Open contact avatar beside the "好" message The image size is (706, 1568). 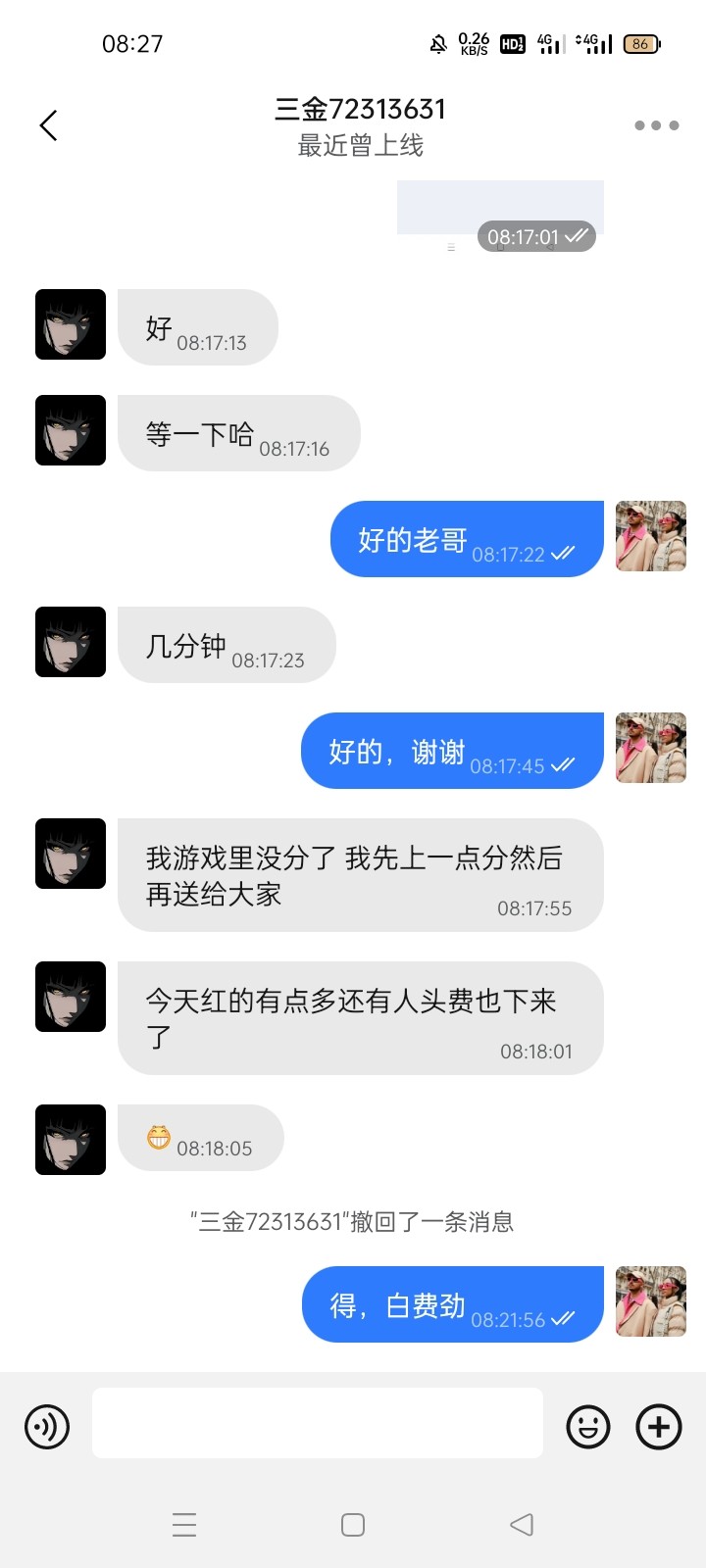(71, 324)
